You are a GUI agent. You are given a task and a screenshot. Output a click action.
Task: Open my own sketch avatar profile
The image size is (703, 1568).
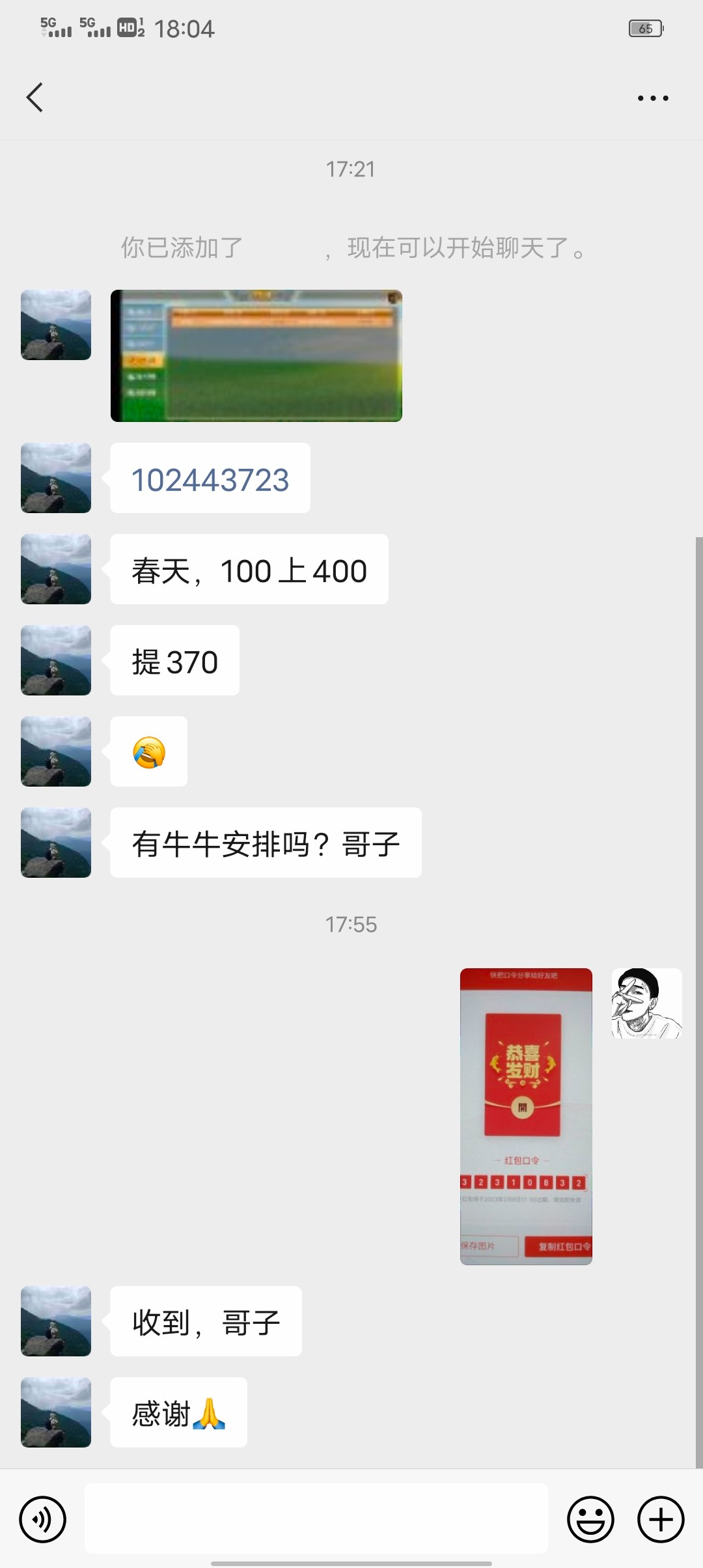tap(646, 1003)
